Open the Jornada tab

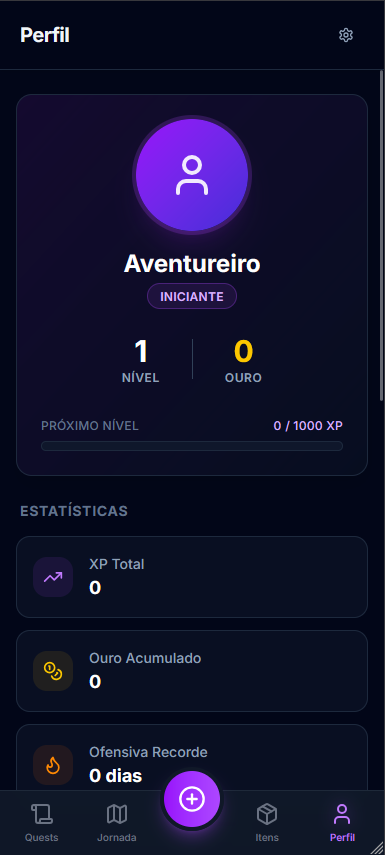pos(117,822)
